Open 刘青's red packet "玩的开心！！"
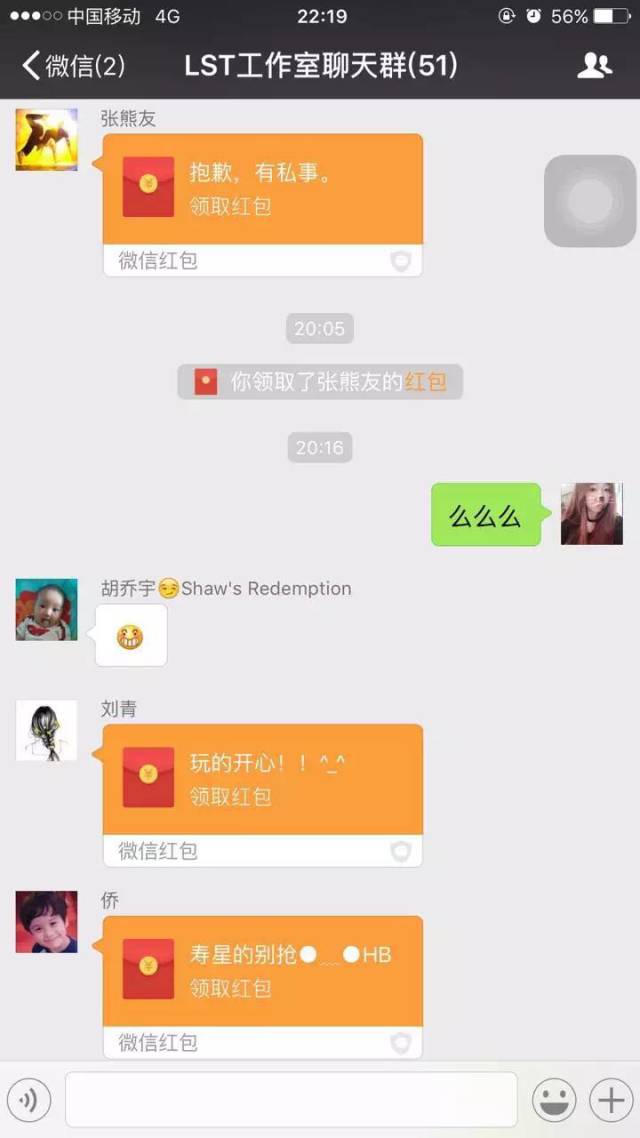This screenshot has width=640, height=1138. coord(262,780)
